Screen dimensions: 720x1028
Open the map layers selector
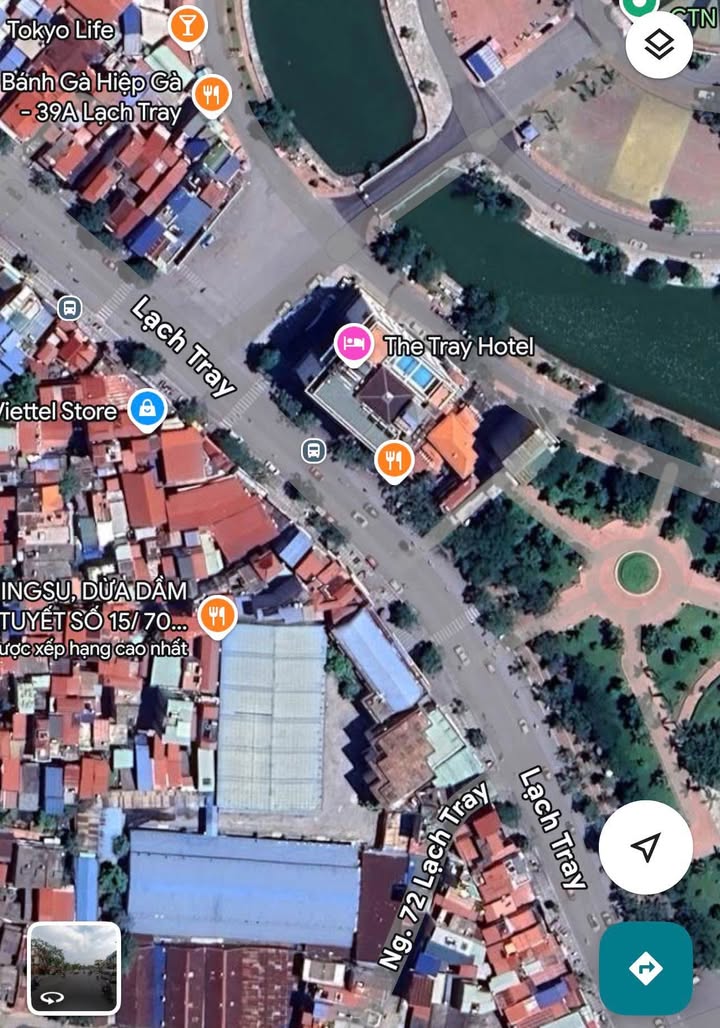[x=659, y=45]
